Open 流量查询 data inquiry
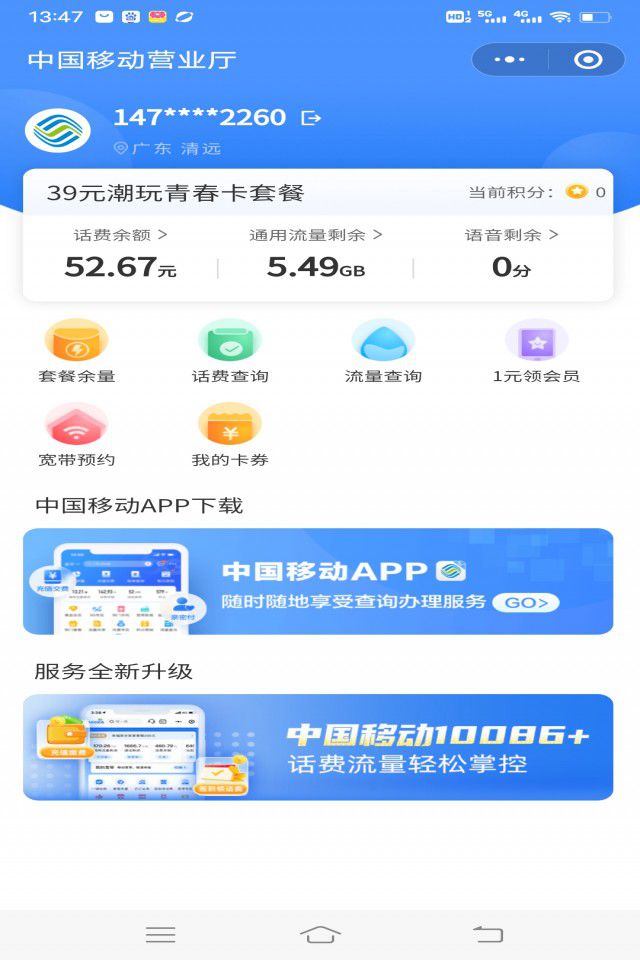The image size is (640, 960). (x=383, y=352)
